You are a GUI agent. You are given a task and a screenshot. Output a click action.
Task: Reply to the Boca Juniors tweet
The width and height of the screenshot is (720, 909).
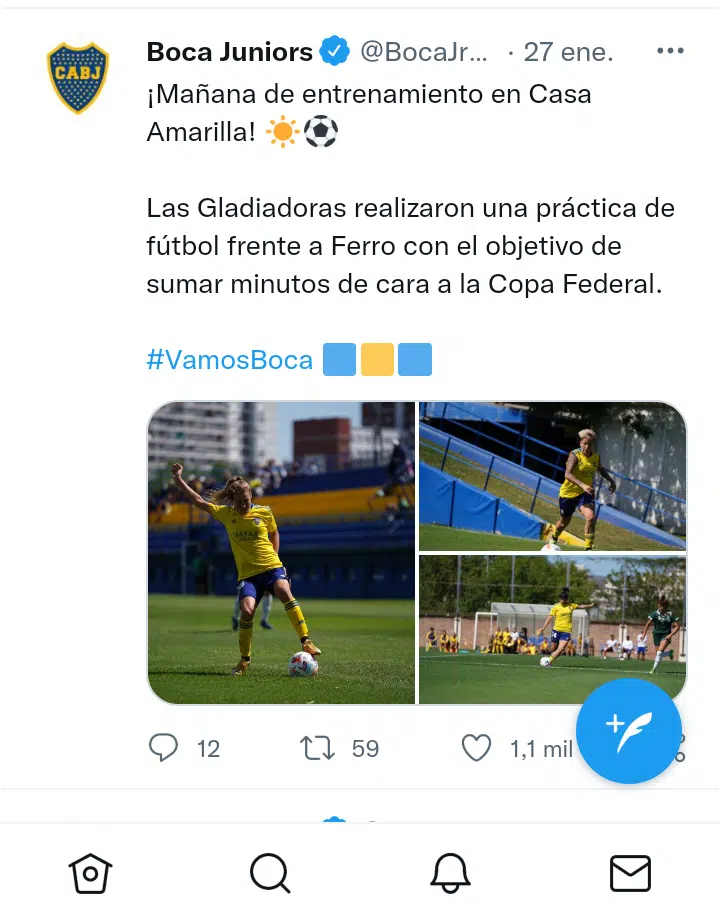[x=163, y=748]
